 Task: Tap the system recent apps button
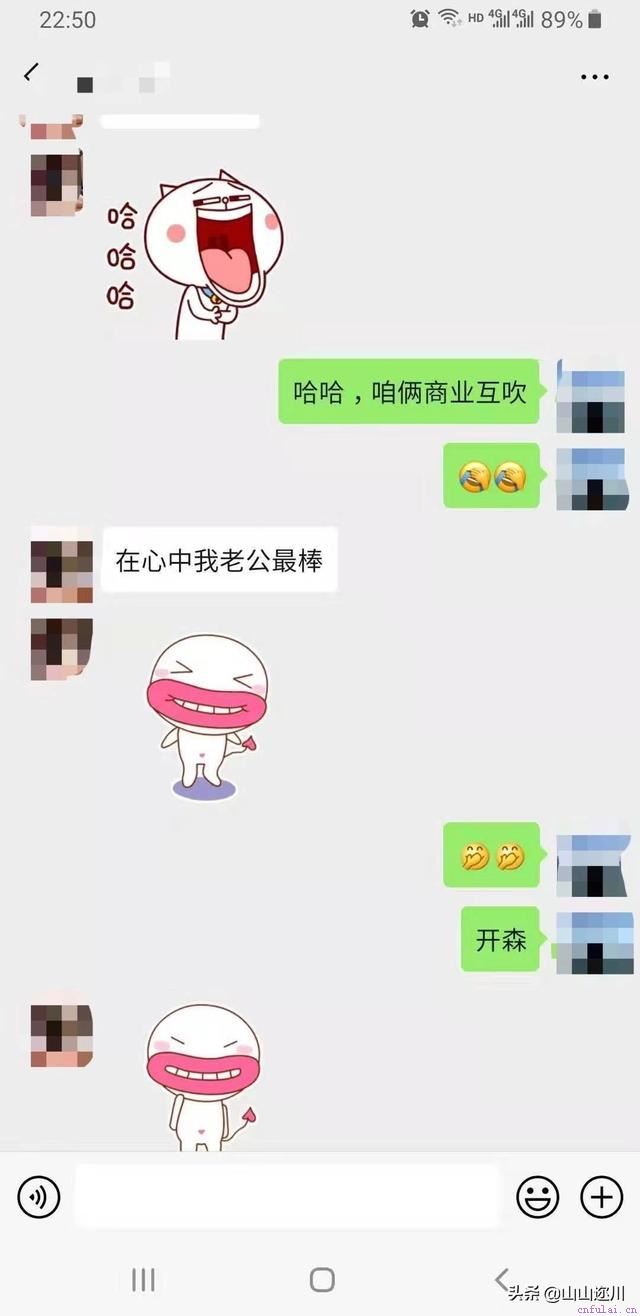click(x=143, y=1279)
